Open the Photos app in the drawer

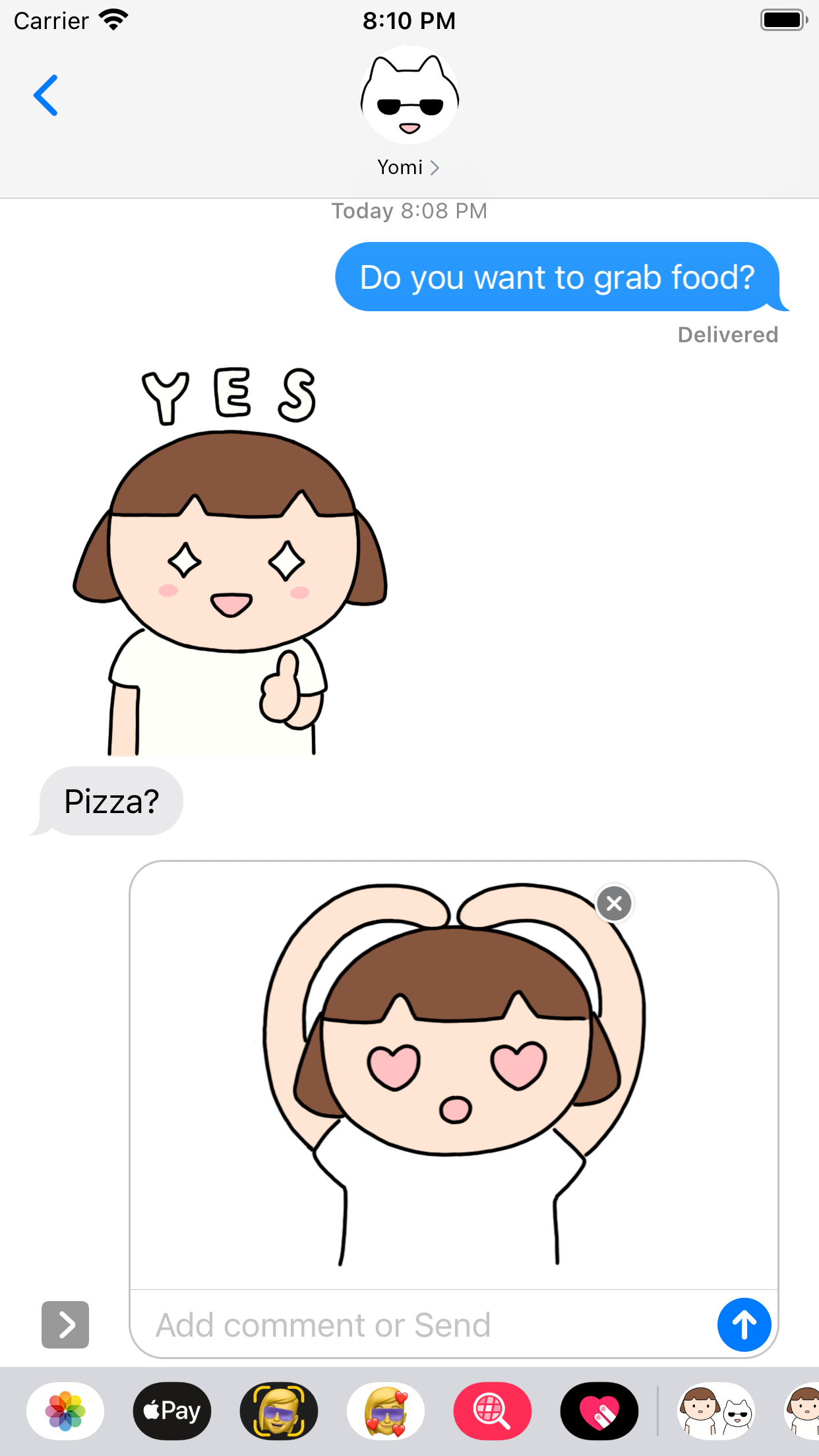tap(65, 1410)
